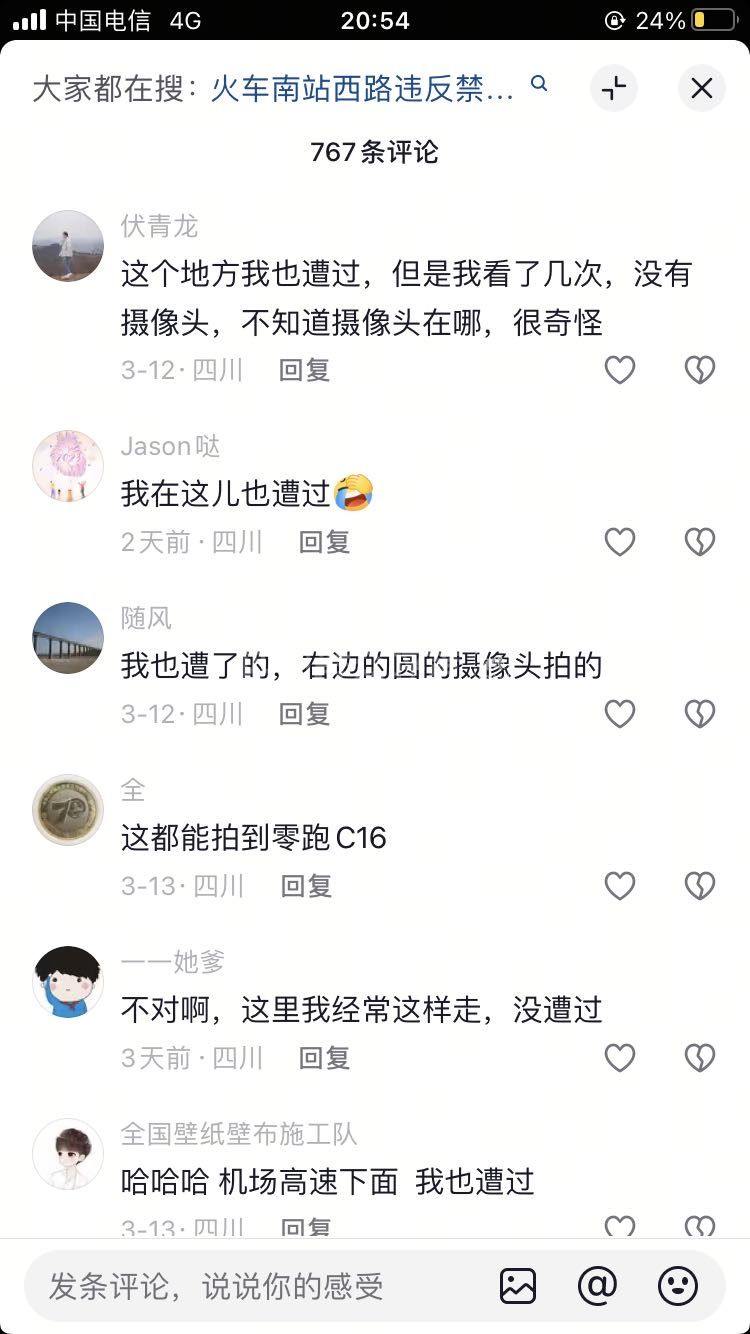
Task: Mention someone with the @ icon
Action: [x=597, y=1286]
